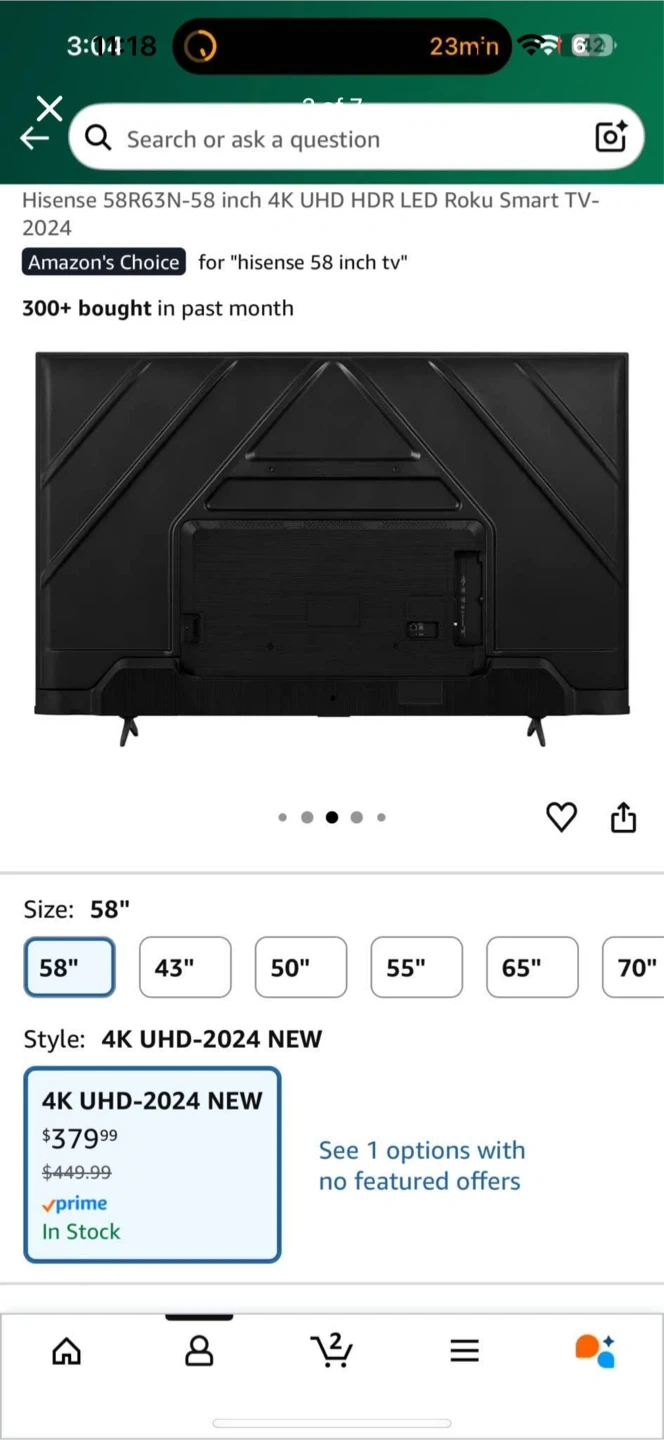Choose the 55" size option
The image size is (664, 1440).
[x=416, y=967]
